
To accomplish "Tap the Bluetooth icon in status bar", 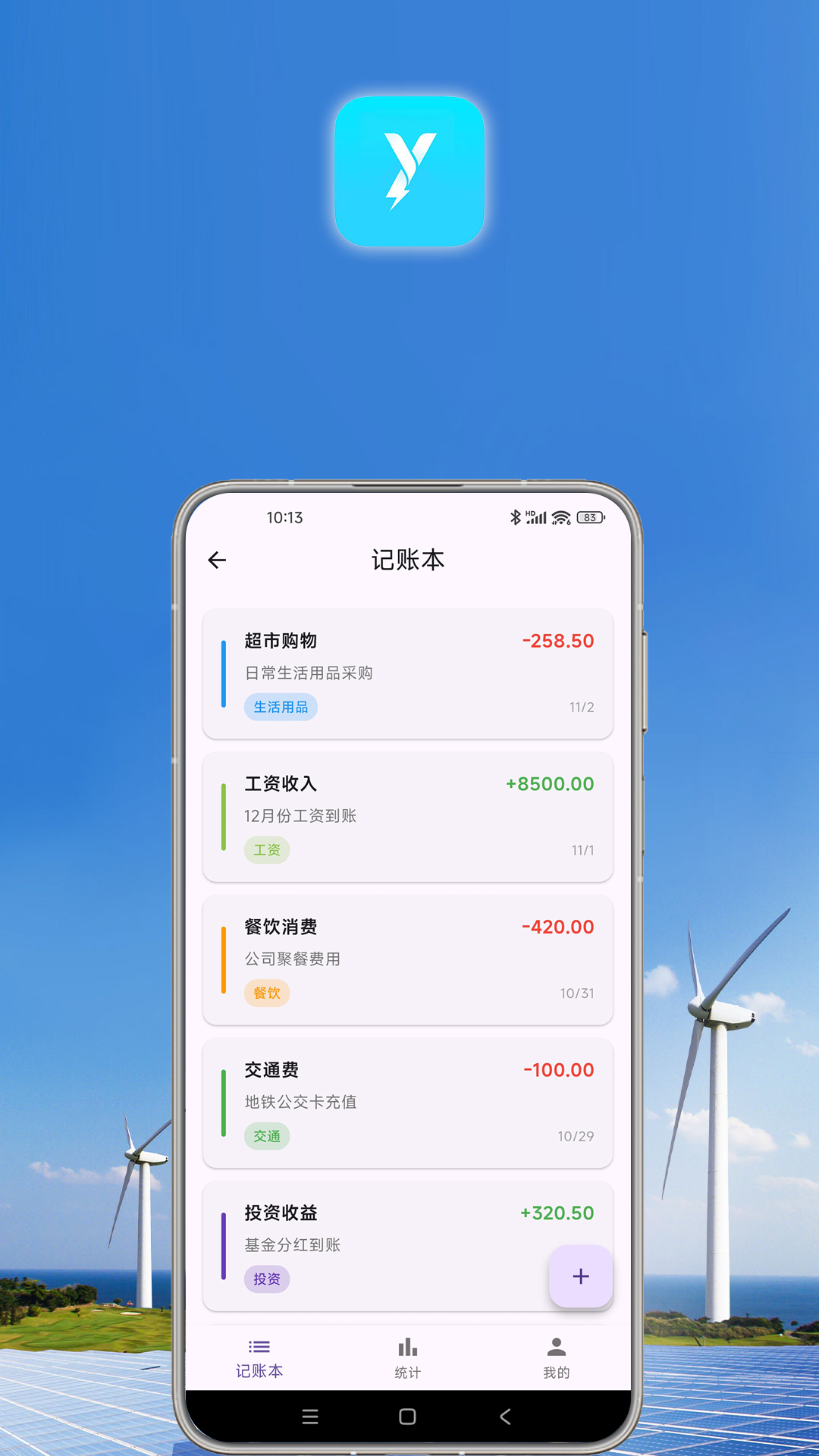I will point(515,517).
